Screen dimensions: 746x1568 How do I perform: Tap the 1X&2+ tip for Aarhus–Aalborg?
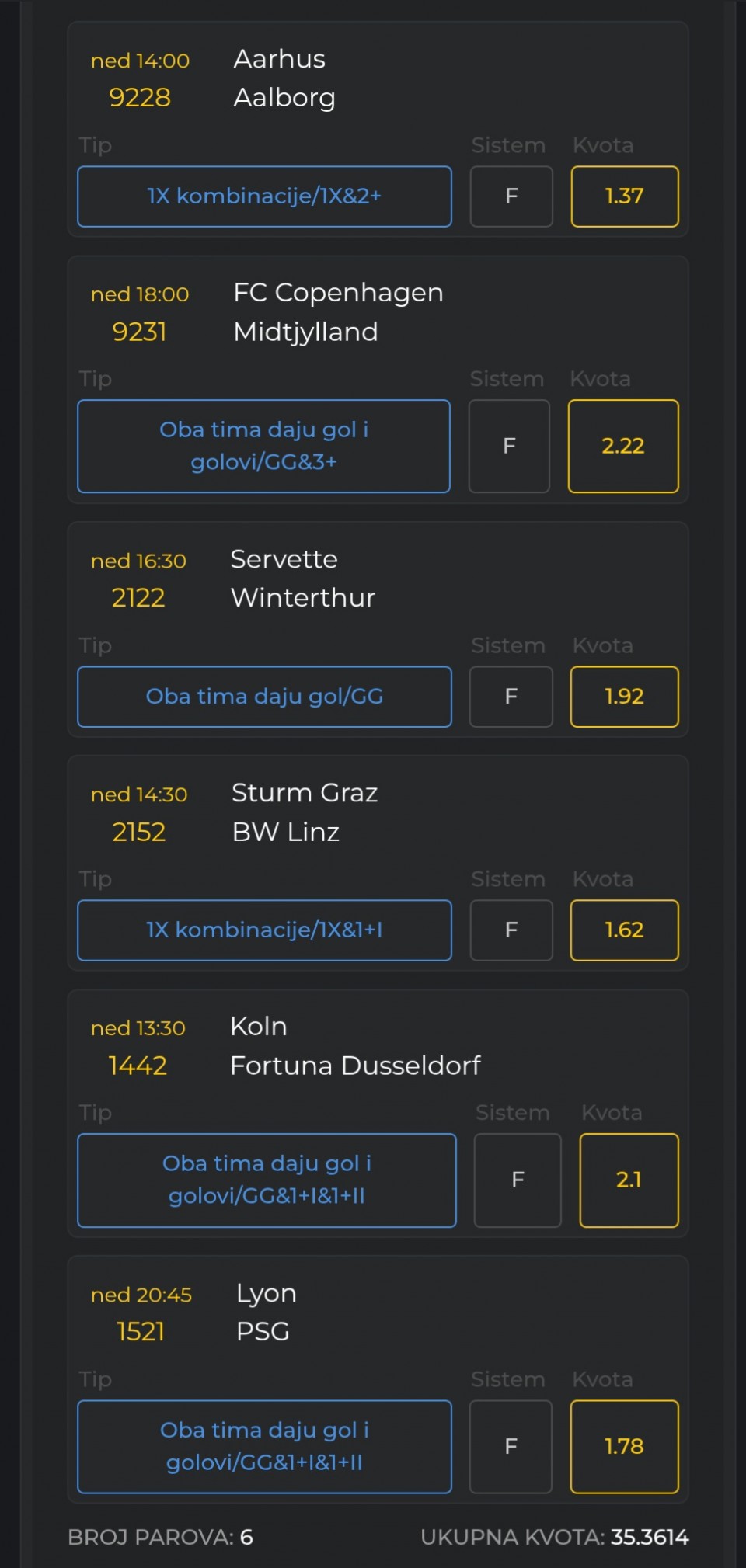pos(264,196)
